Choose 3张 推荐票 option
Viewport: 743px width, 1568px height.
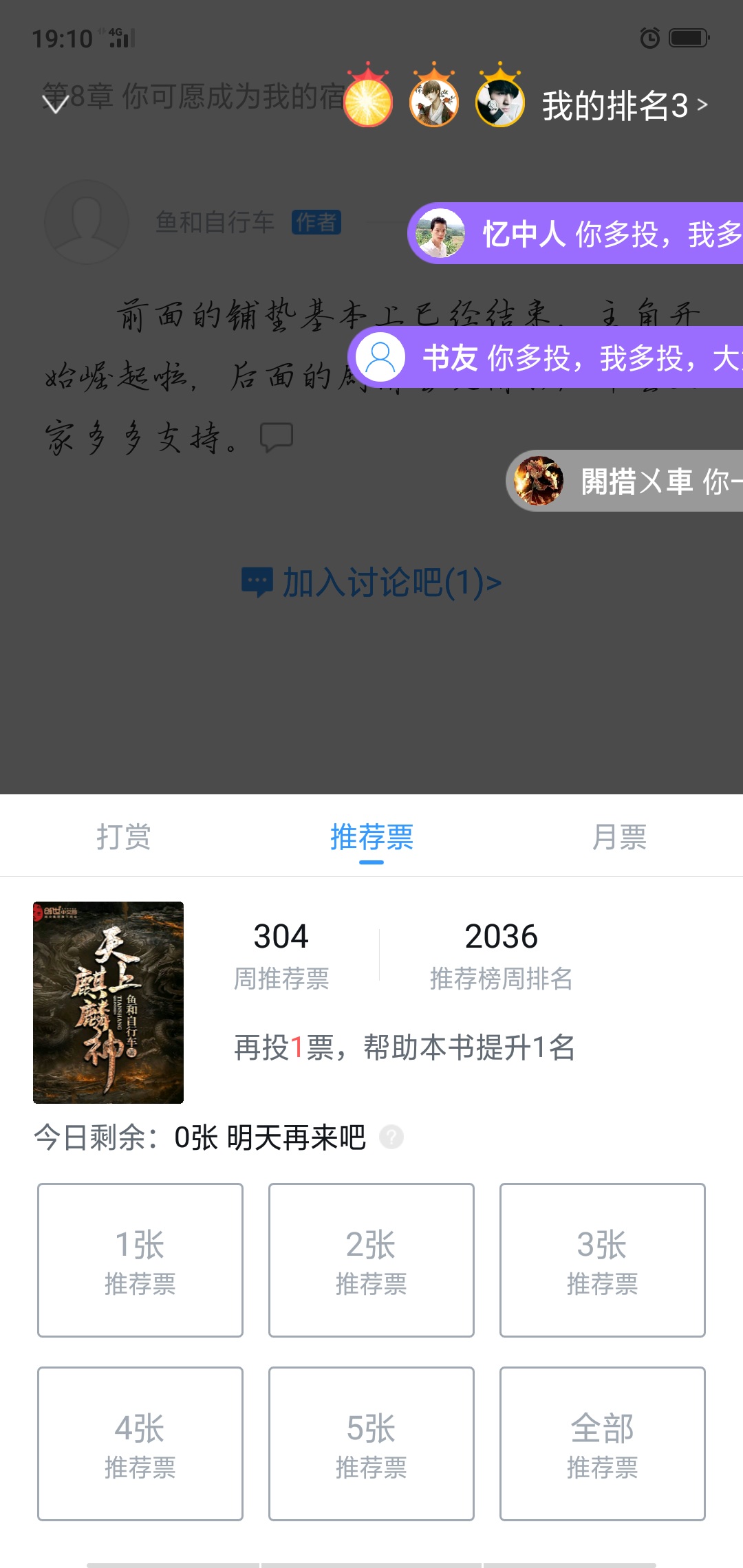pyautogui.click(x=603, y=1260)
